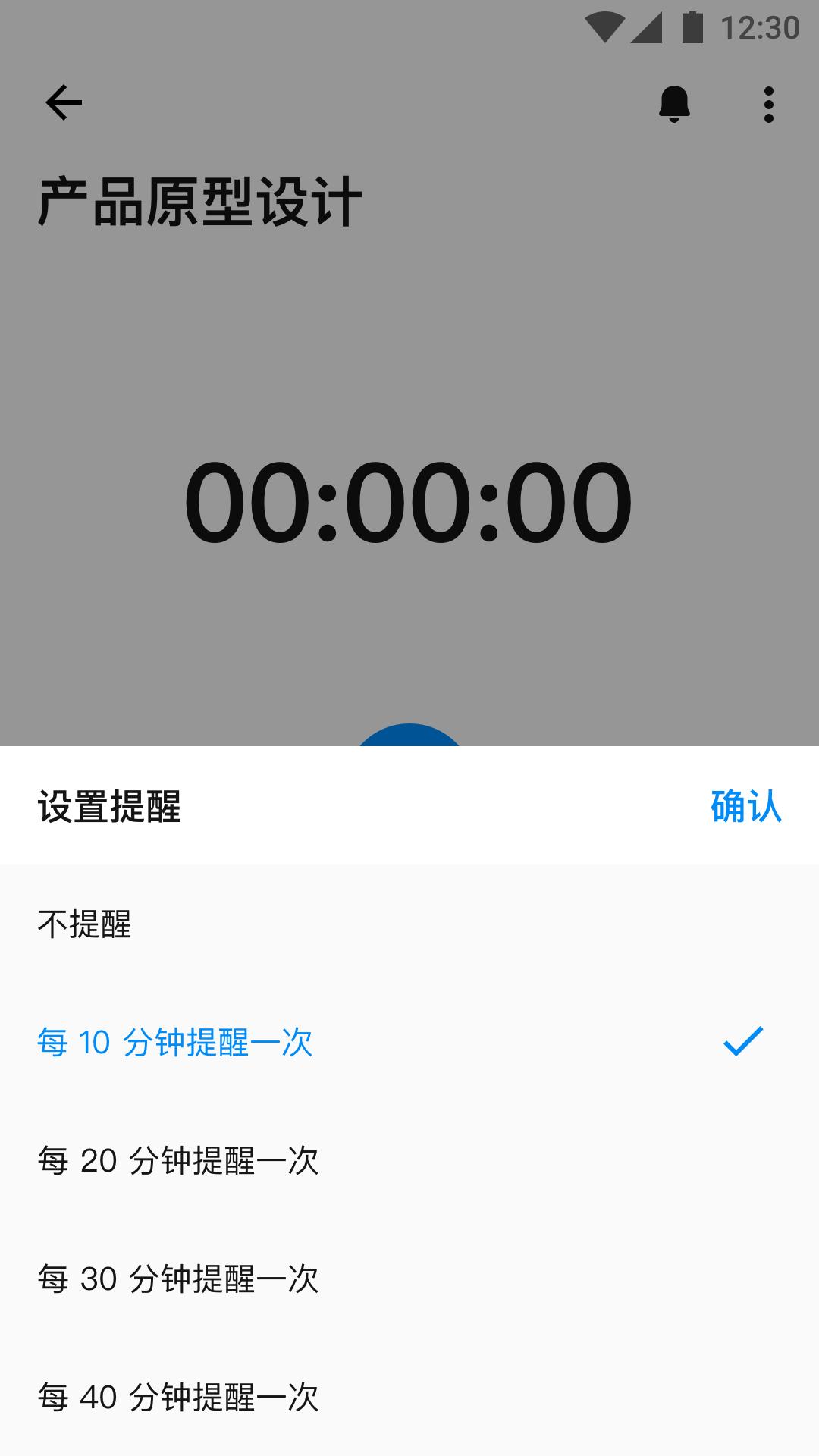Open the reminder bell icon
This screenshot has width=819, height=1456.
click(x=674, y=104)
